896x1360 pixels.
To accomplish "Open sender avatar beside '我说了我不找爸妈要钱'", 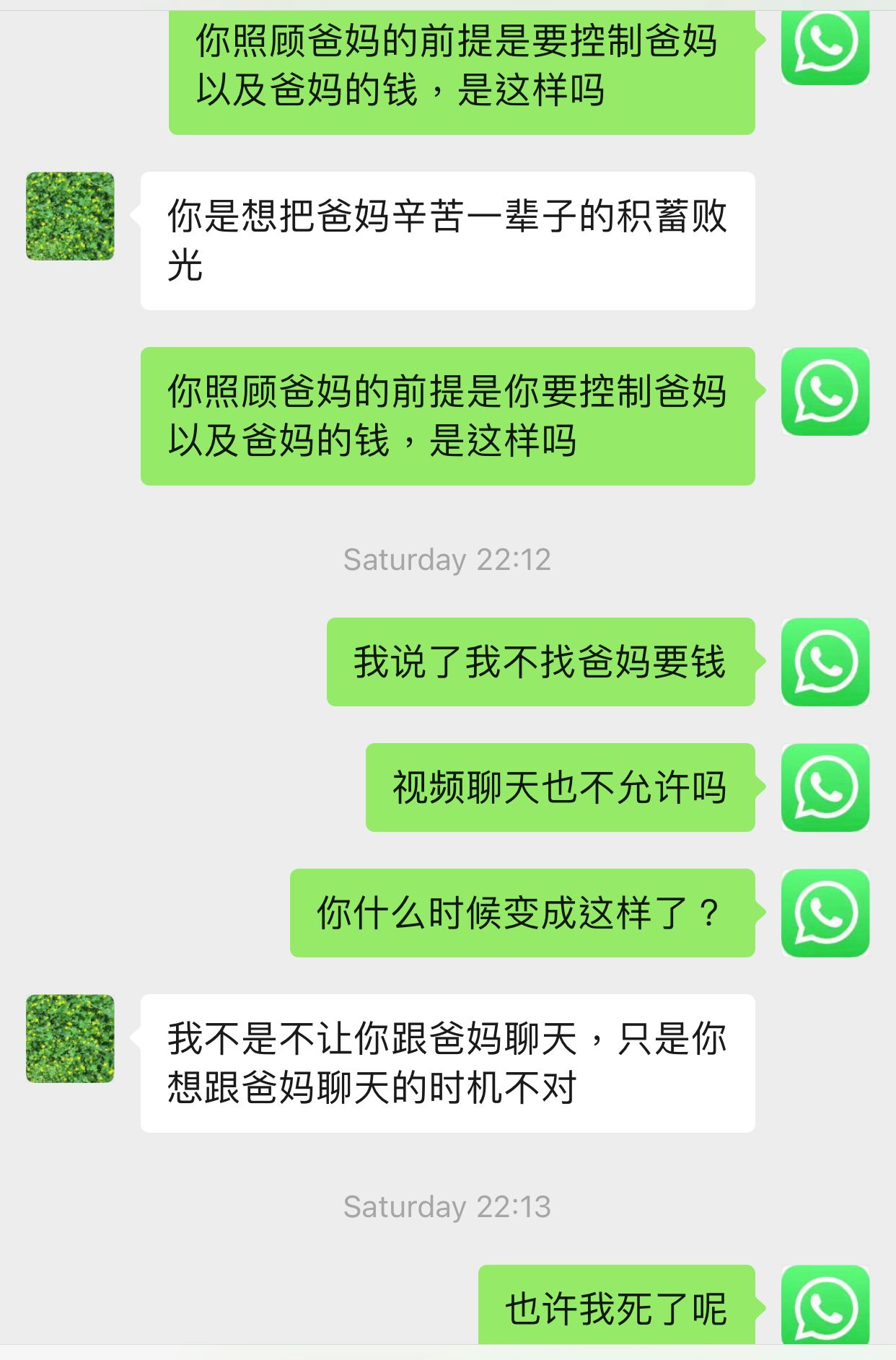I will [x=825, y=662].
